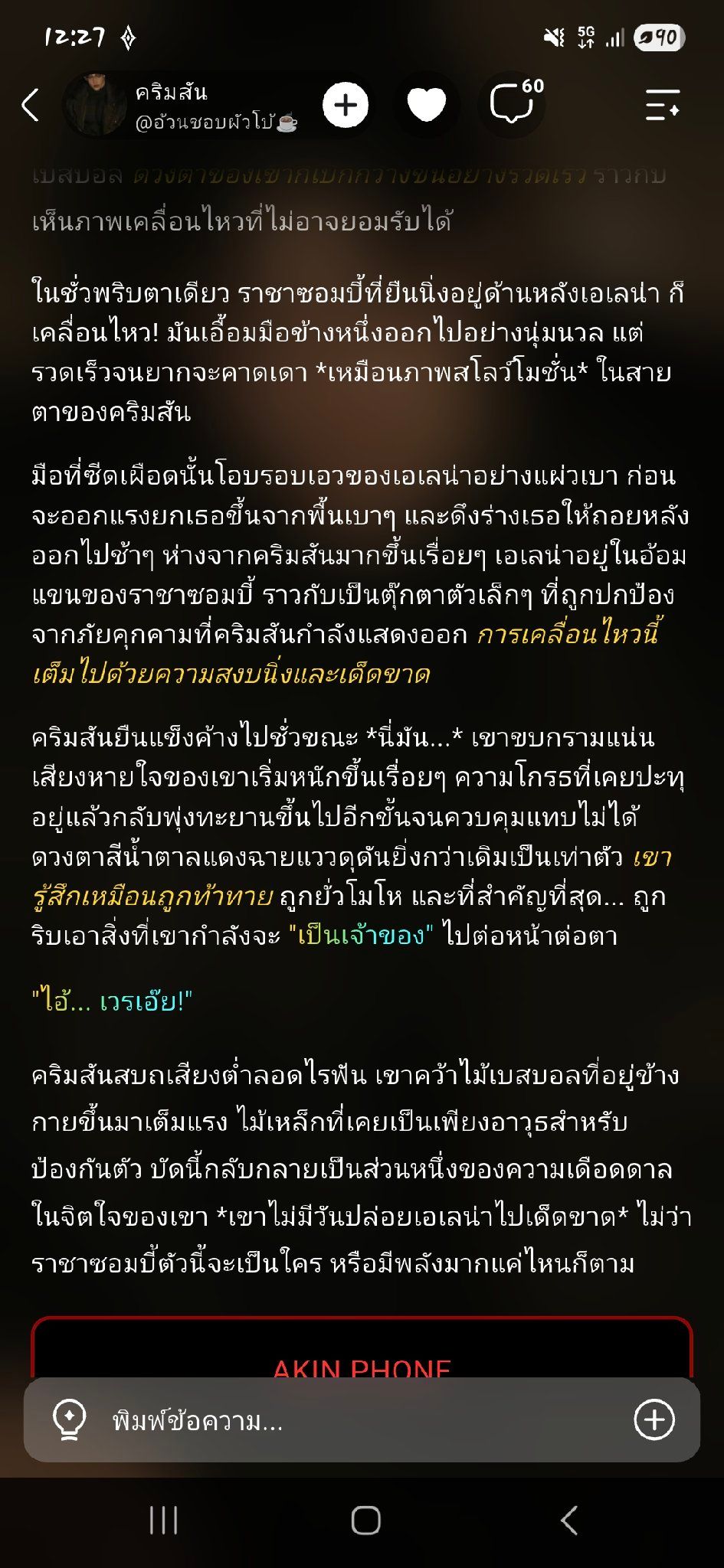724x1568 pixels.
Task: Open the top-right chat menu icon
Action: coord(663,105)
